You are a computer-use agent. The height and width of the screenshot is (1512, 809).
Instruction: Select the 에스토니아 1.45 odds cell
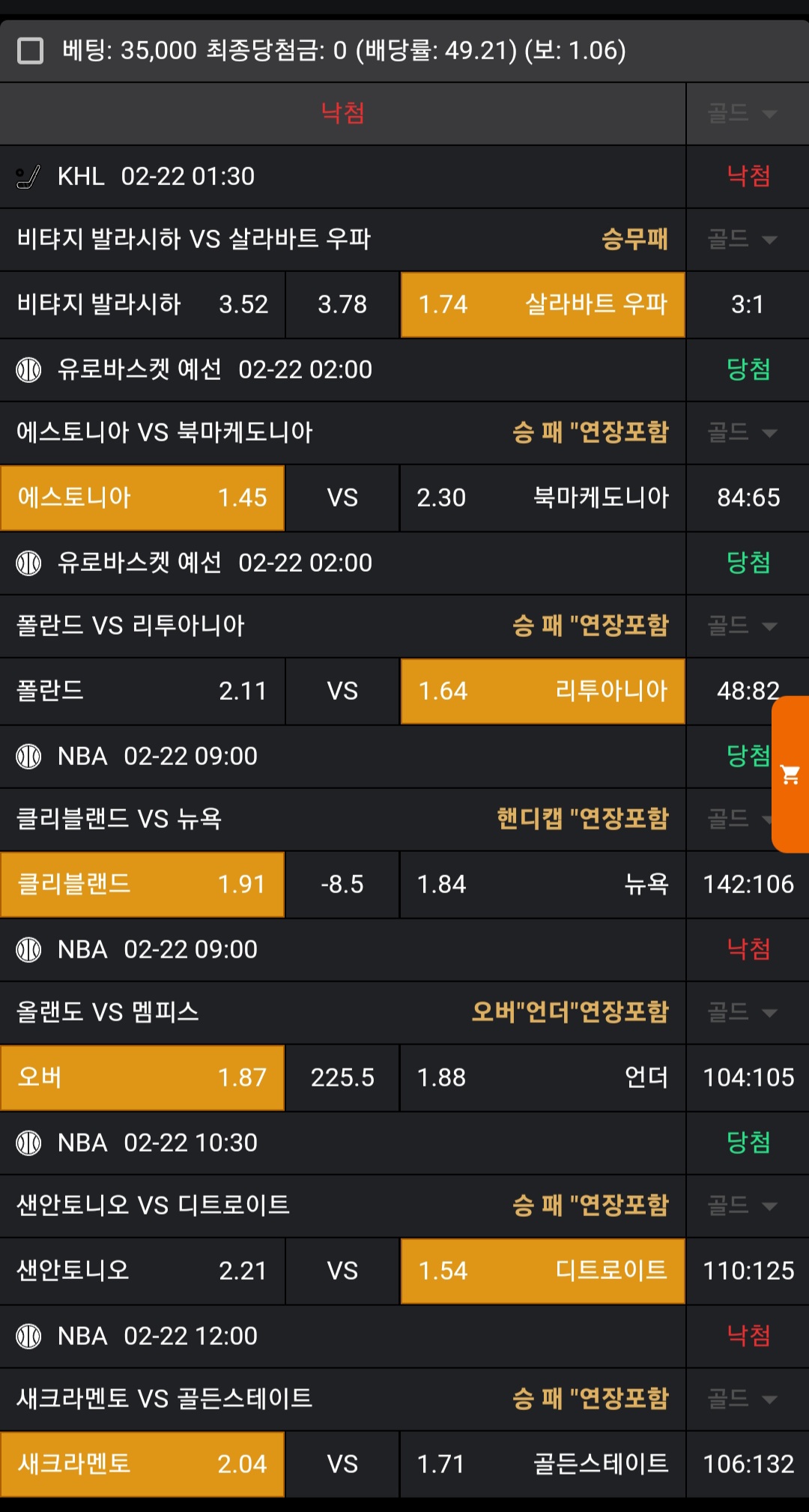(142, 498)
